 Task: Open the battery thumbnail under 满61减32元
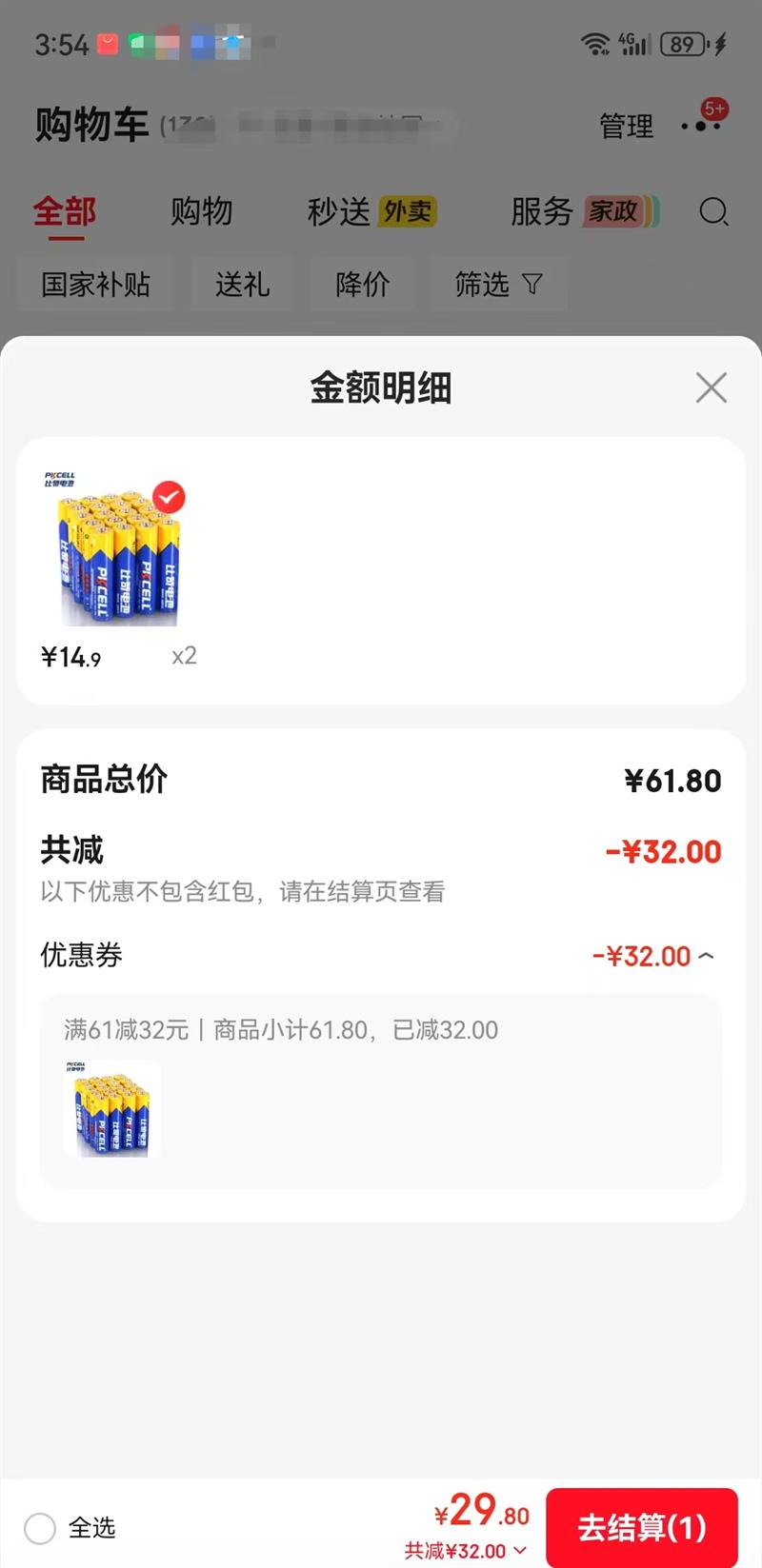[x=112, y=1108]
